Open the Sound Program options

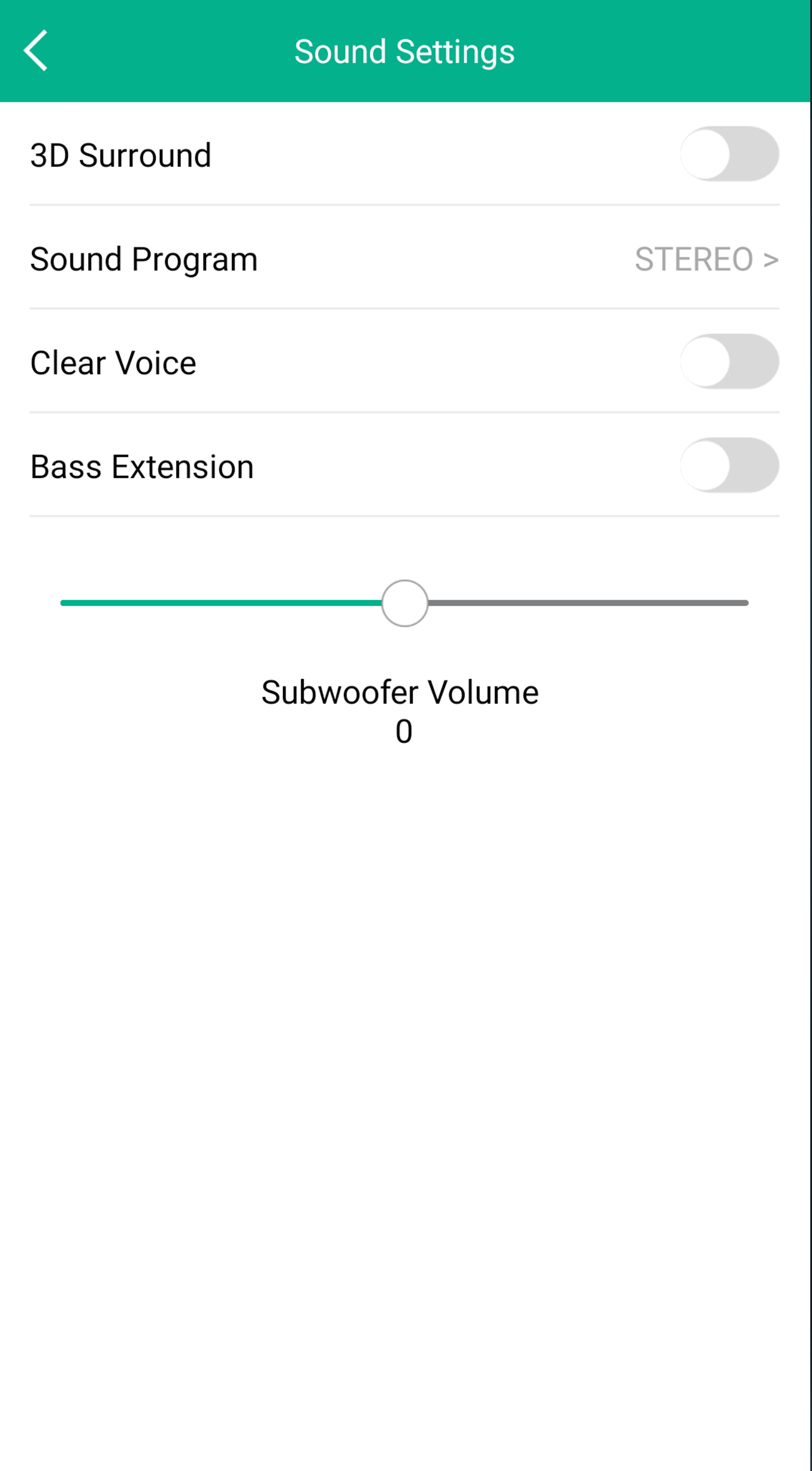706,259
